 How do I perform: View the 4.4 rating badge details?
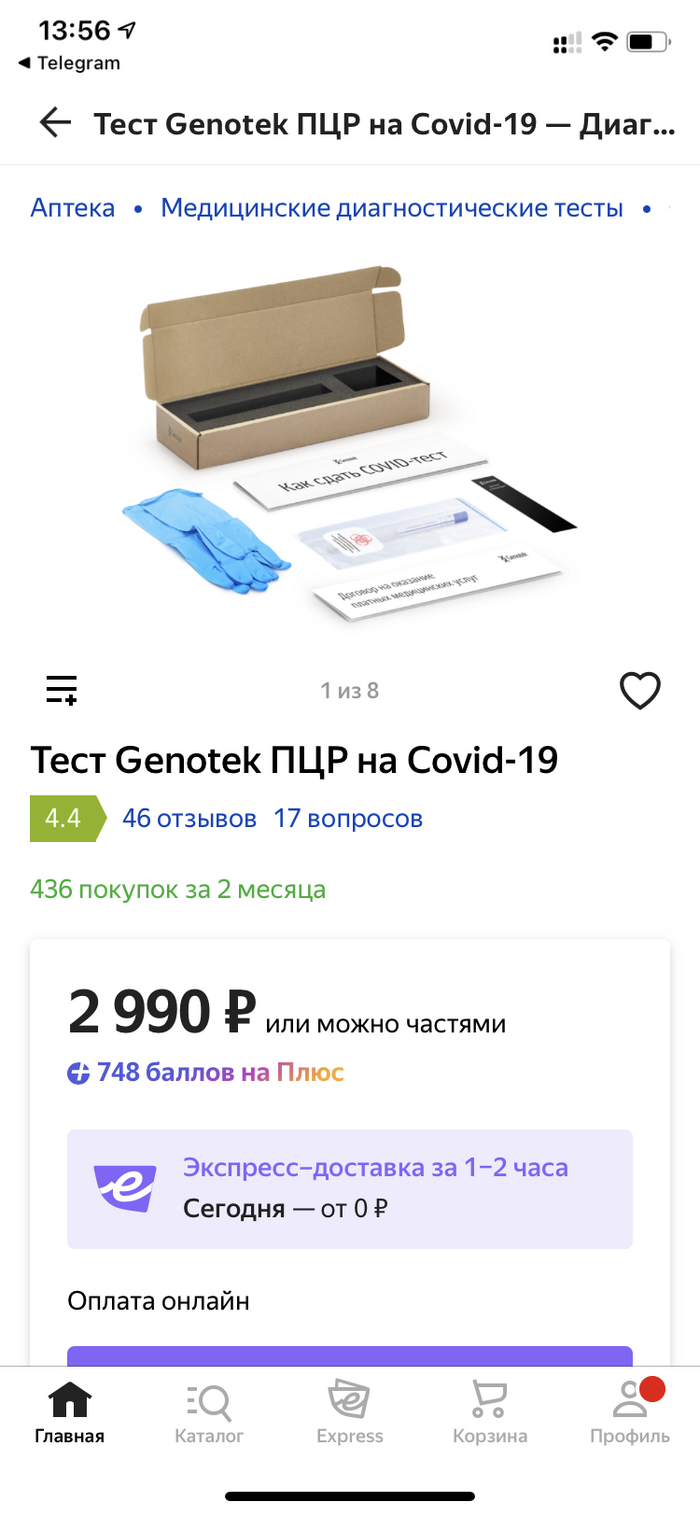pos(64,818)
